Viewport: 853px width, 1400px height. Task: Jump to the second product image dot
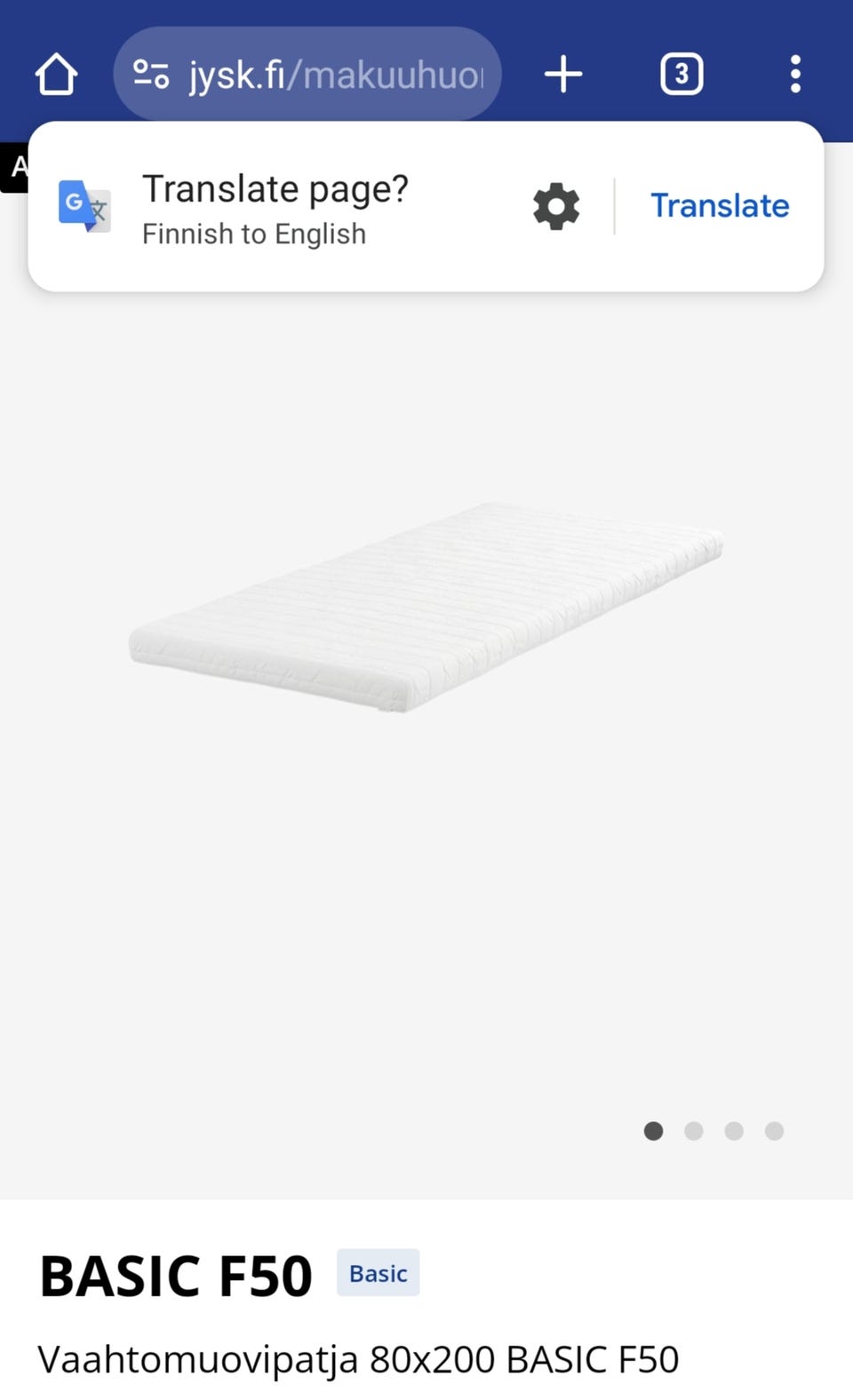694,1131
